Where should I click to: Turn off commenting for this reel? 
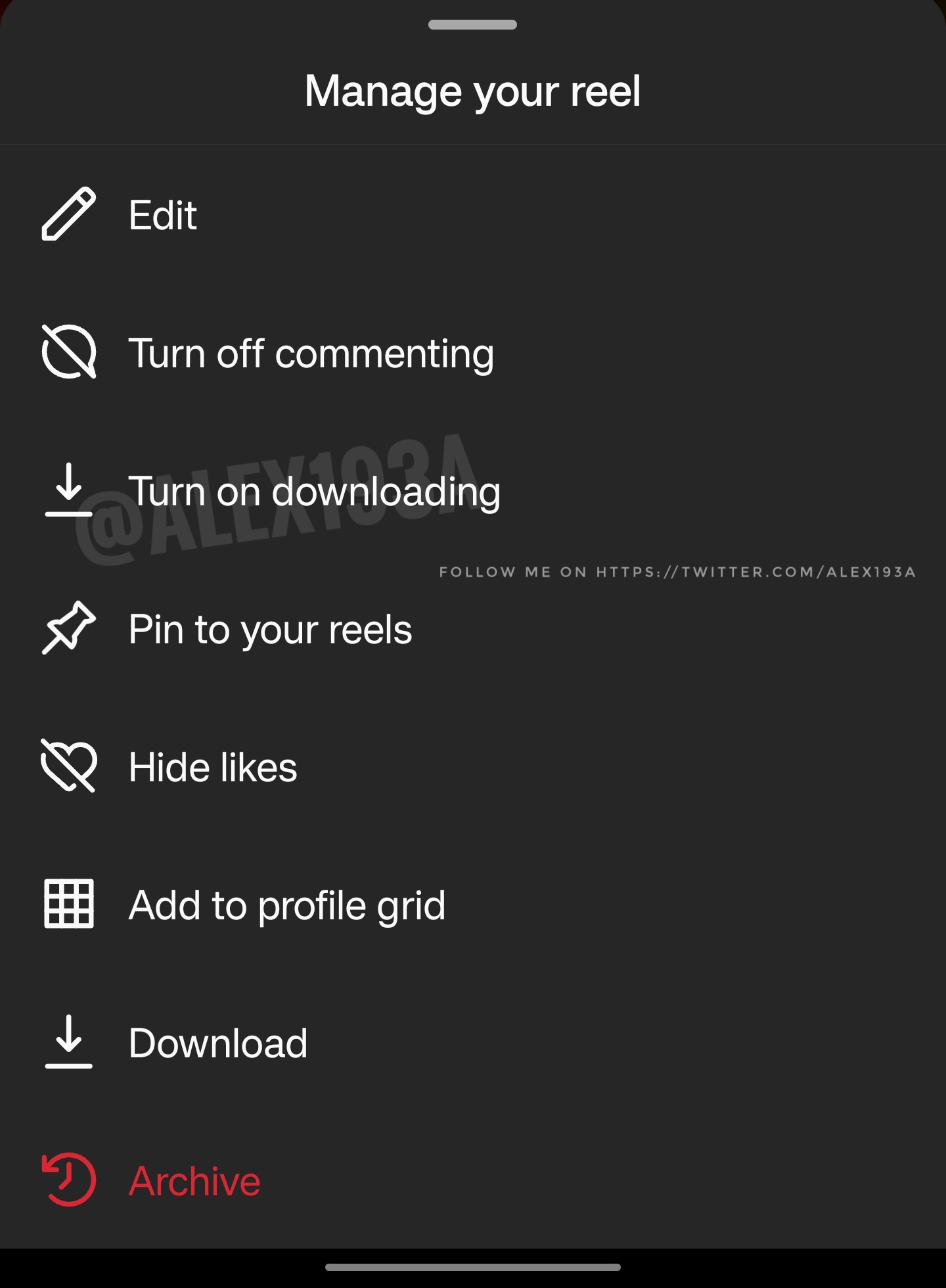pos(311,353)
